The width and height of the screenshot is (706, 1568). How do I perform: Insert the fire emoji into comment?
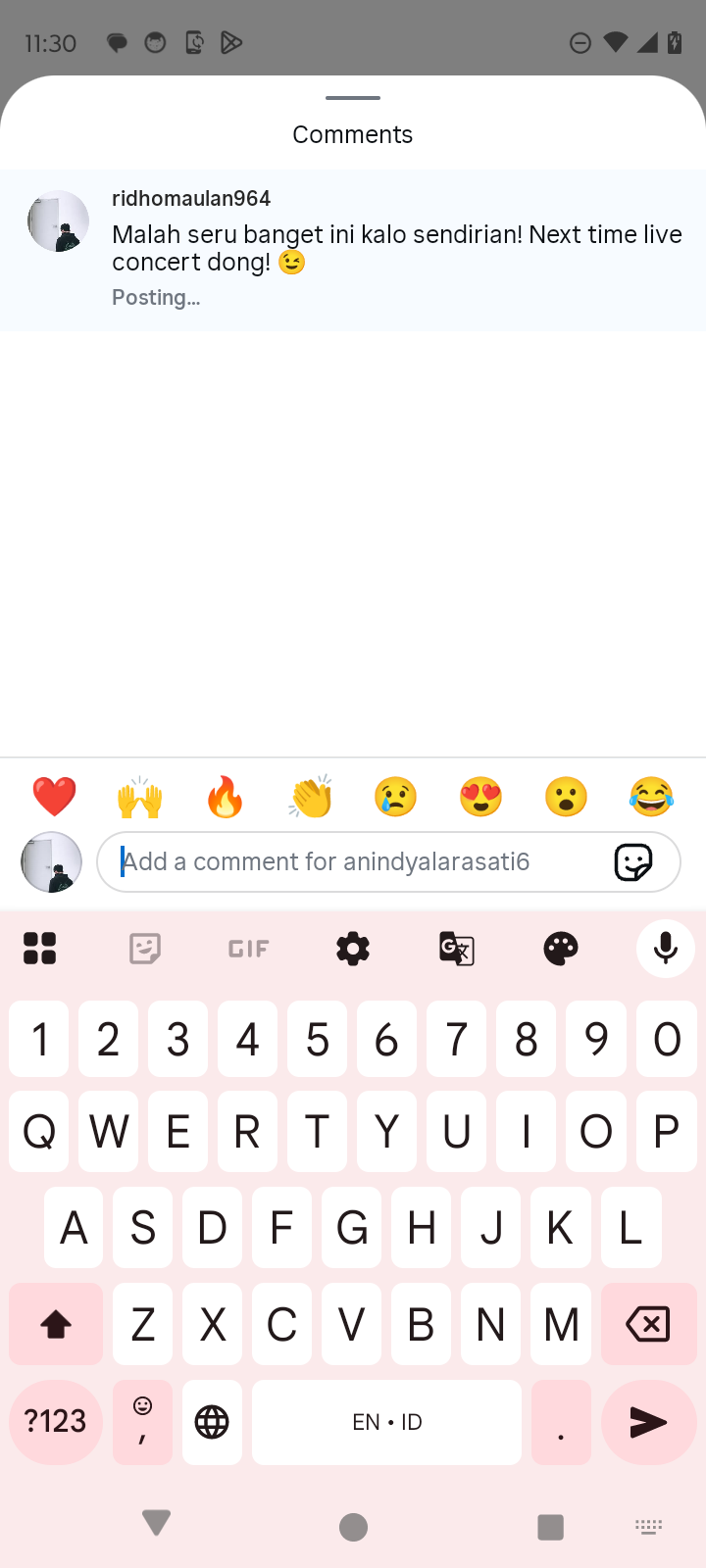pos(225,797)
